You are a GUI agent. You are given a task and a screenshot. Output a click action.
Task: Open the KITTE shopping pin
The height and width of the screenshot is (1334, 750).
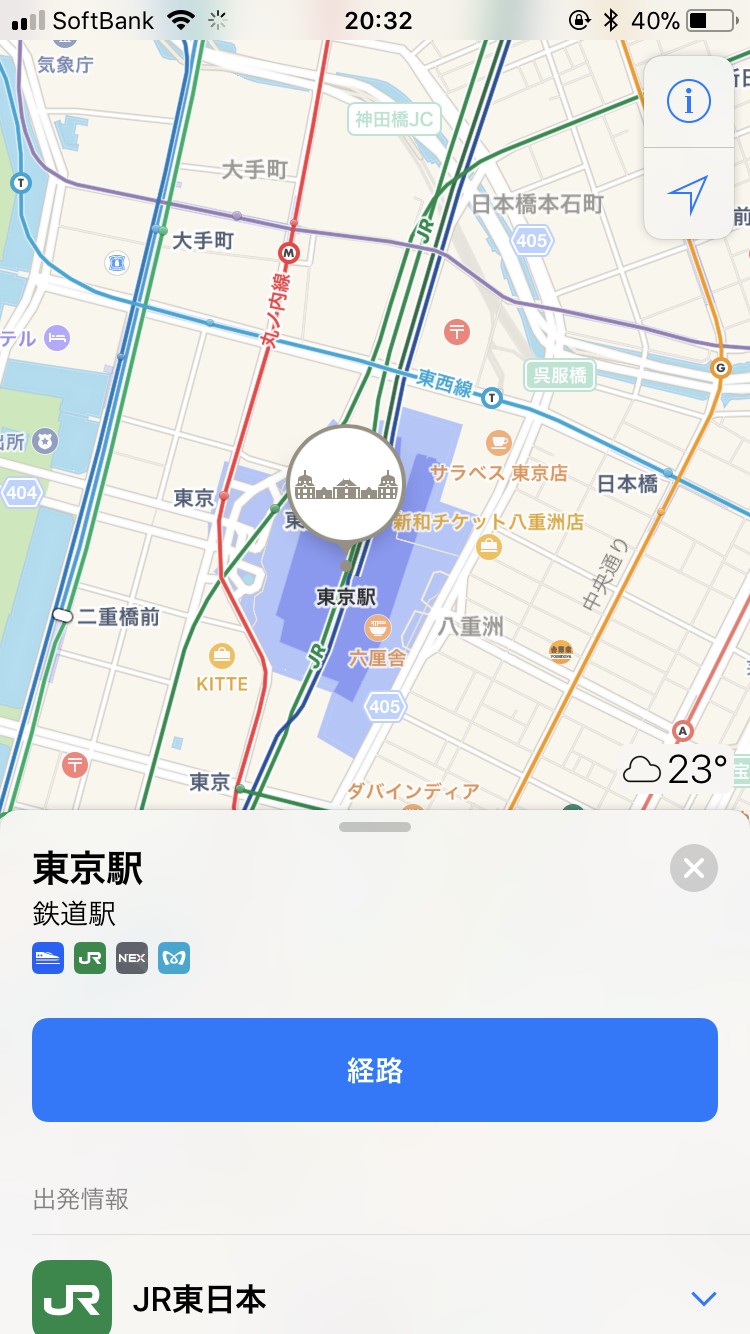pos(222,656)
